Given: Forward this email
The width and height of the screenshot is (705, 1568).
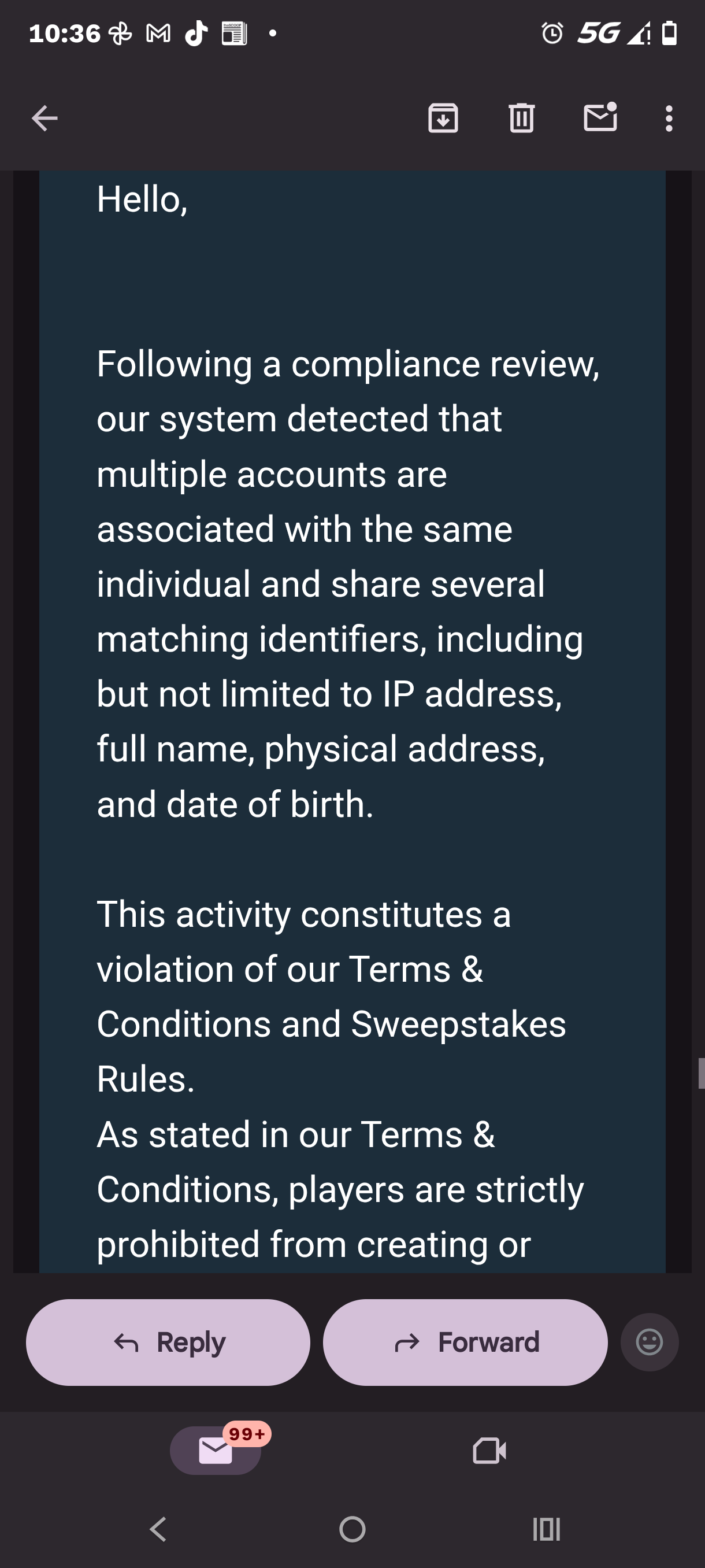Looking at the screenshot, I should [x=465, y=1342].
